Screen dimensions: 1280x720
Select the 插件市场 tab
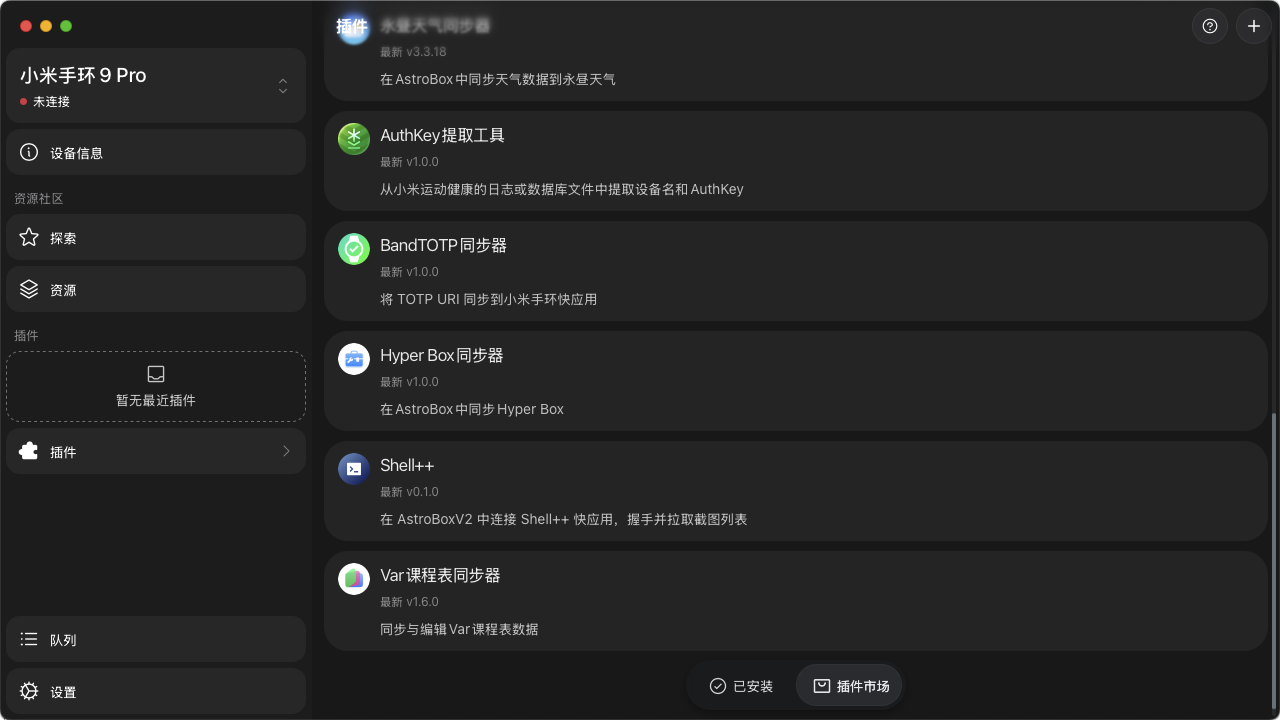(850, 686)
